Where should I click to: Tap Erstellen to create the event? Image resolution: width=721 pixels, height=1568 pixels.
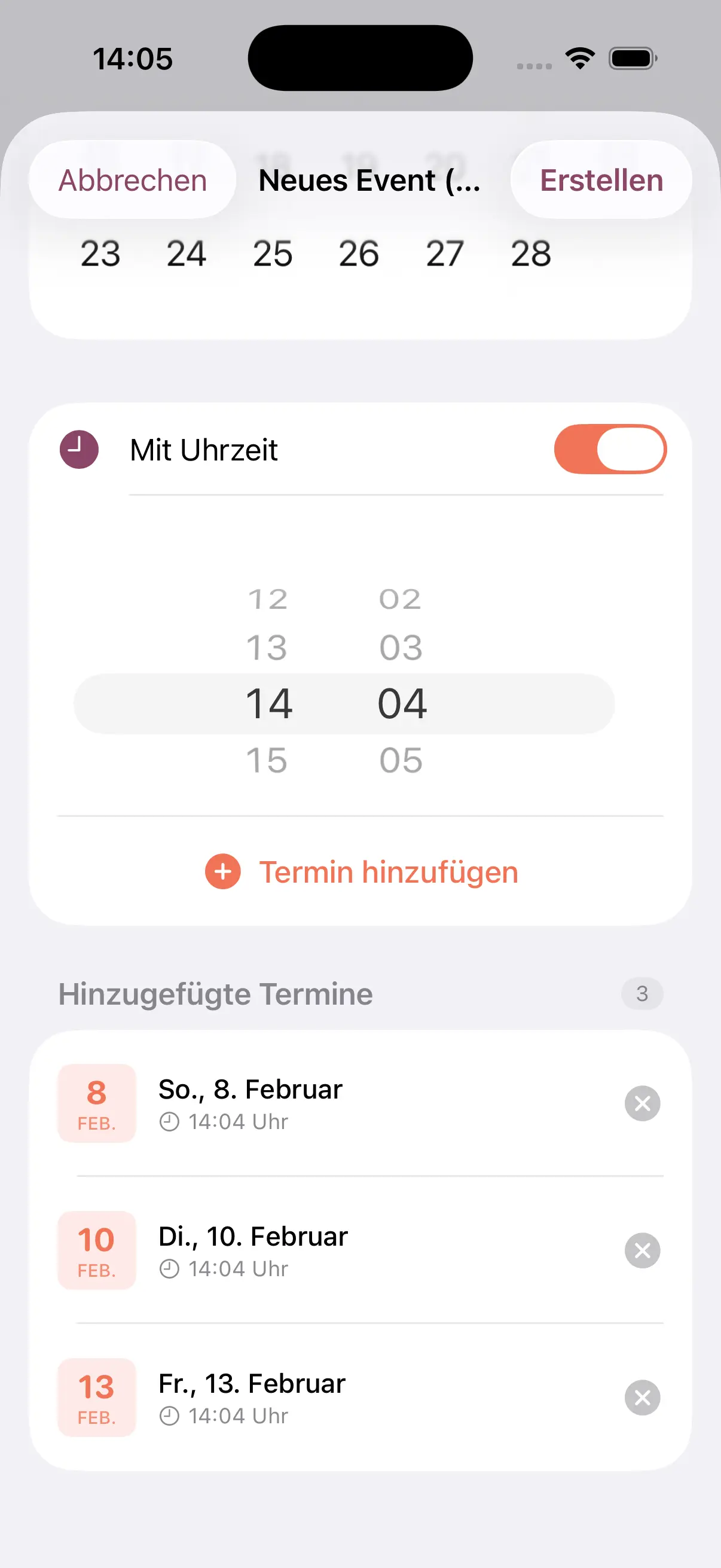pyautogui.click(x=600, y=180)
